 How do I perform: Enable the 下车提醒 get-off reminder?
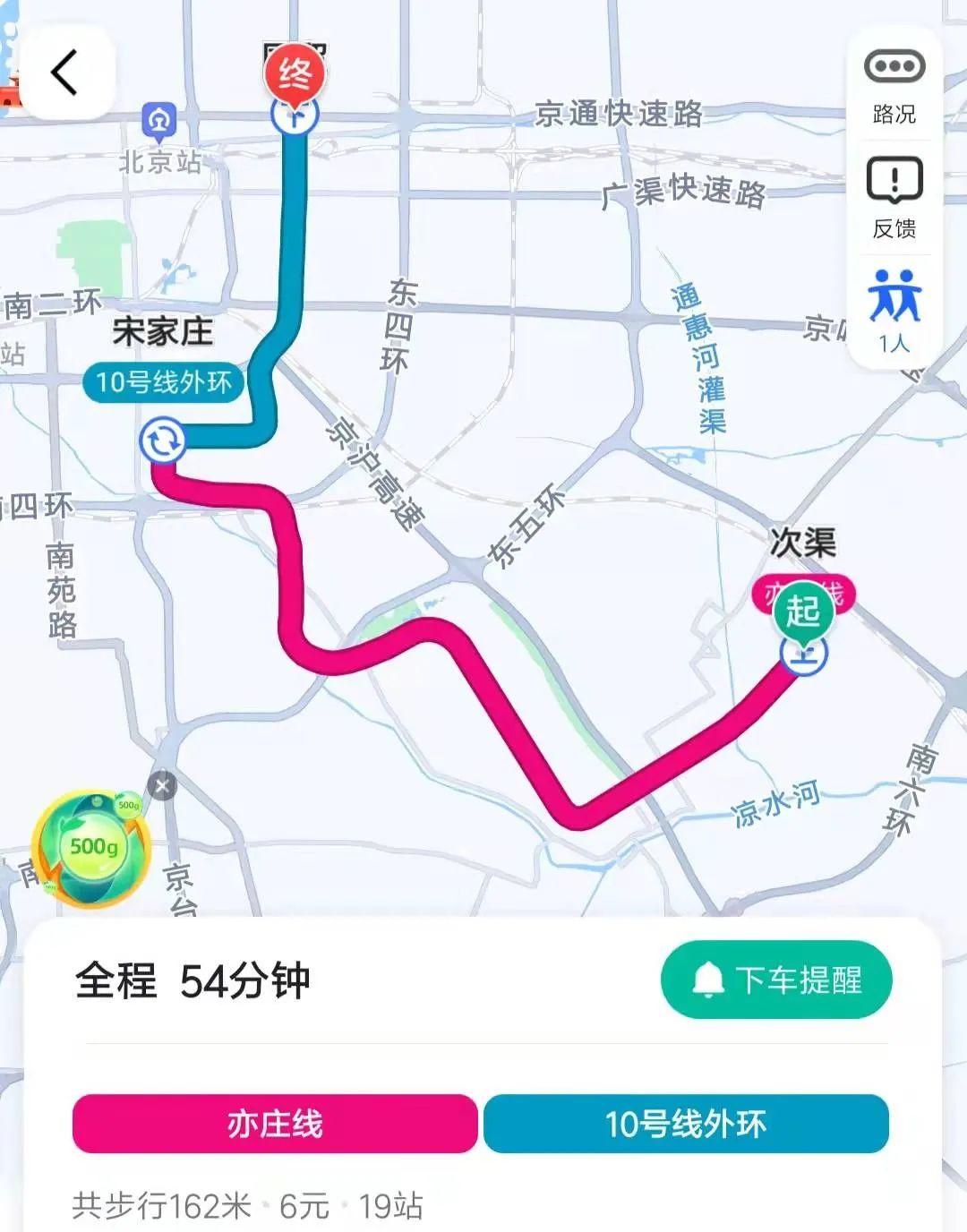point(776,980)
